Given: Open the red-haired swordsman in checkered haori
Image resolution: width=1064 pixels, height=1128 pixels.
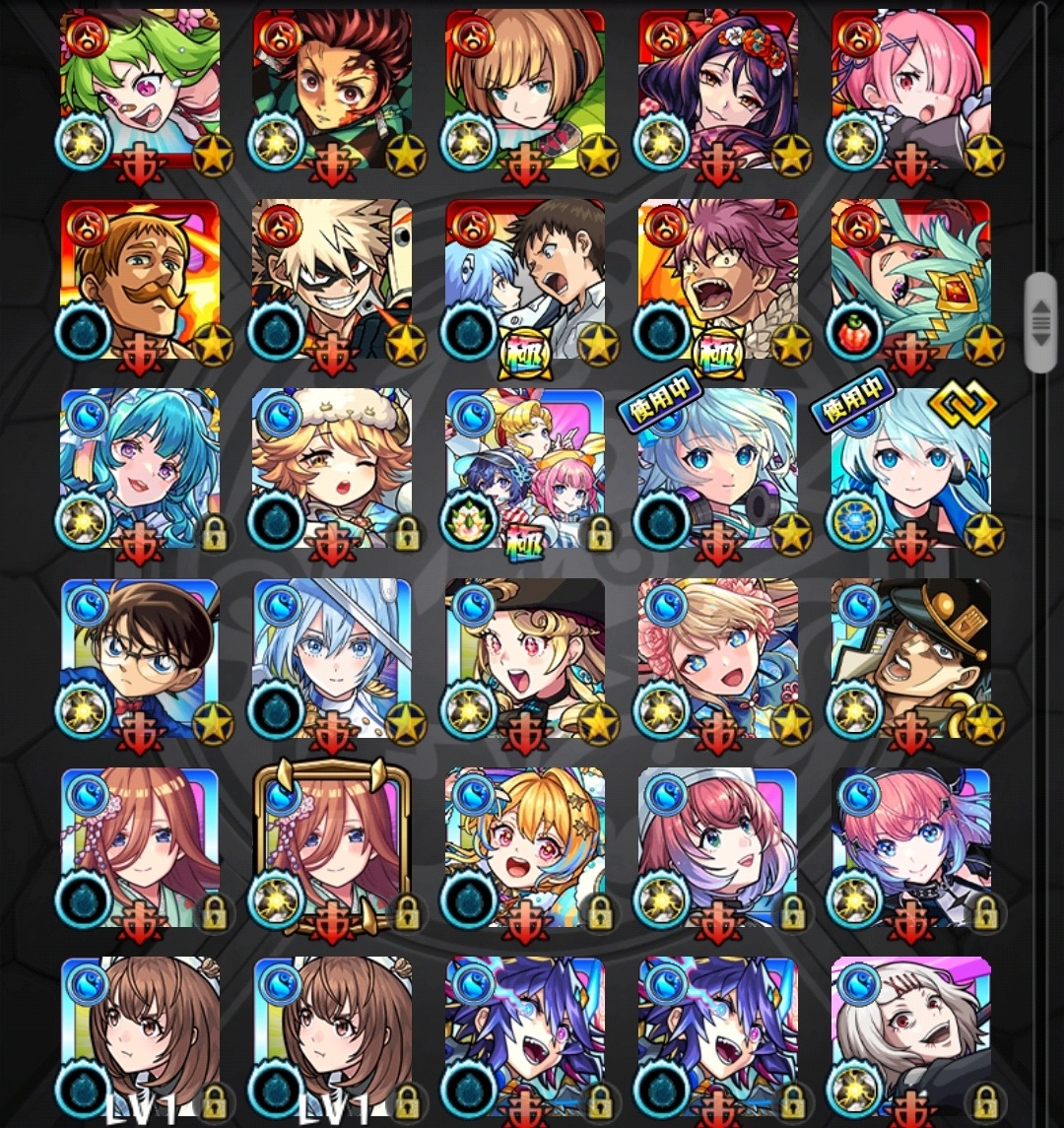Looking at the screenshot, I should 332,91.
